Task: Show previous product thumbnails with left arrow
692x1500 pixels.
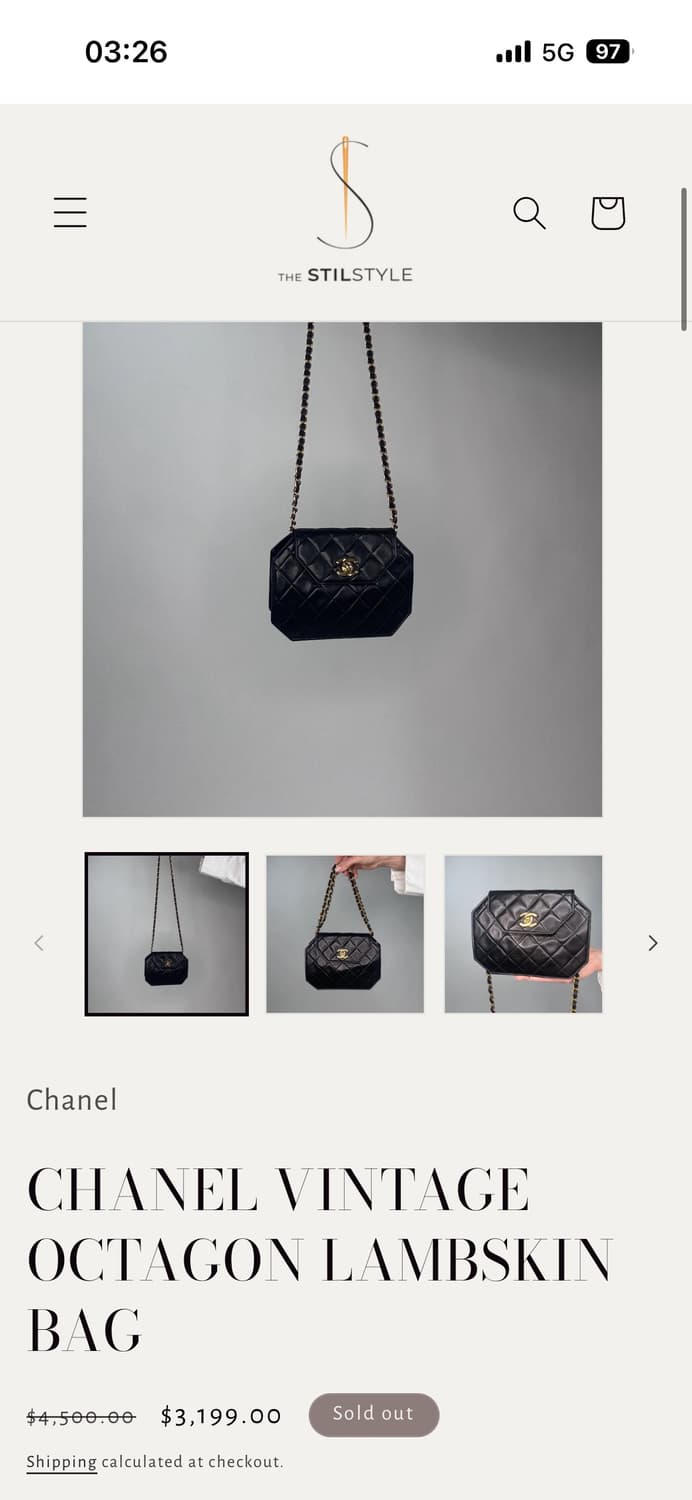Action: point(39,943)
